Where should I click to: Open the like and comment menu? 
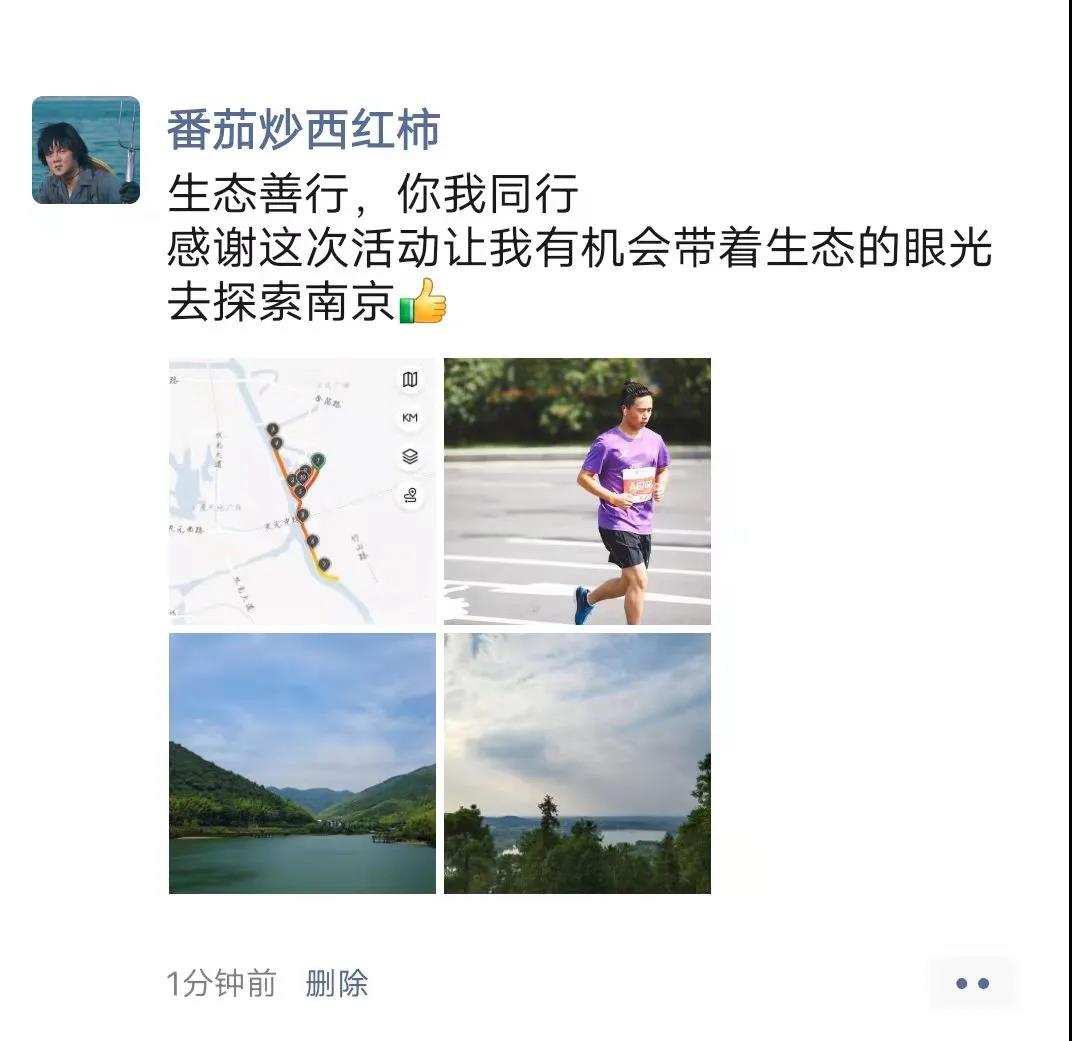[x=971, y=983]
